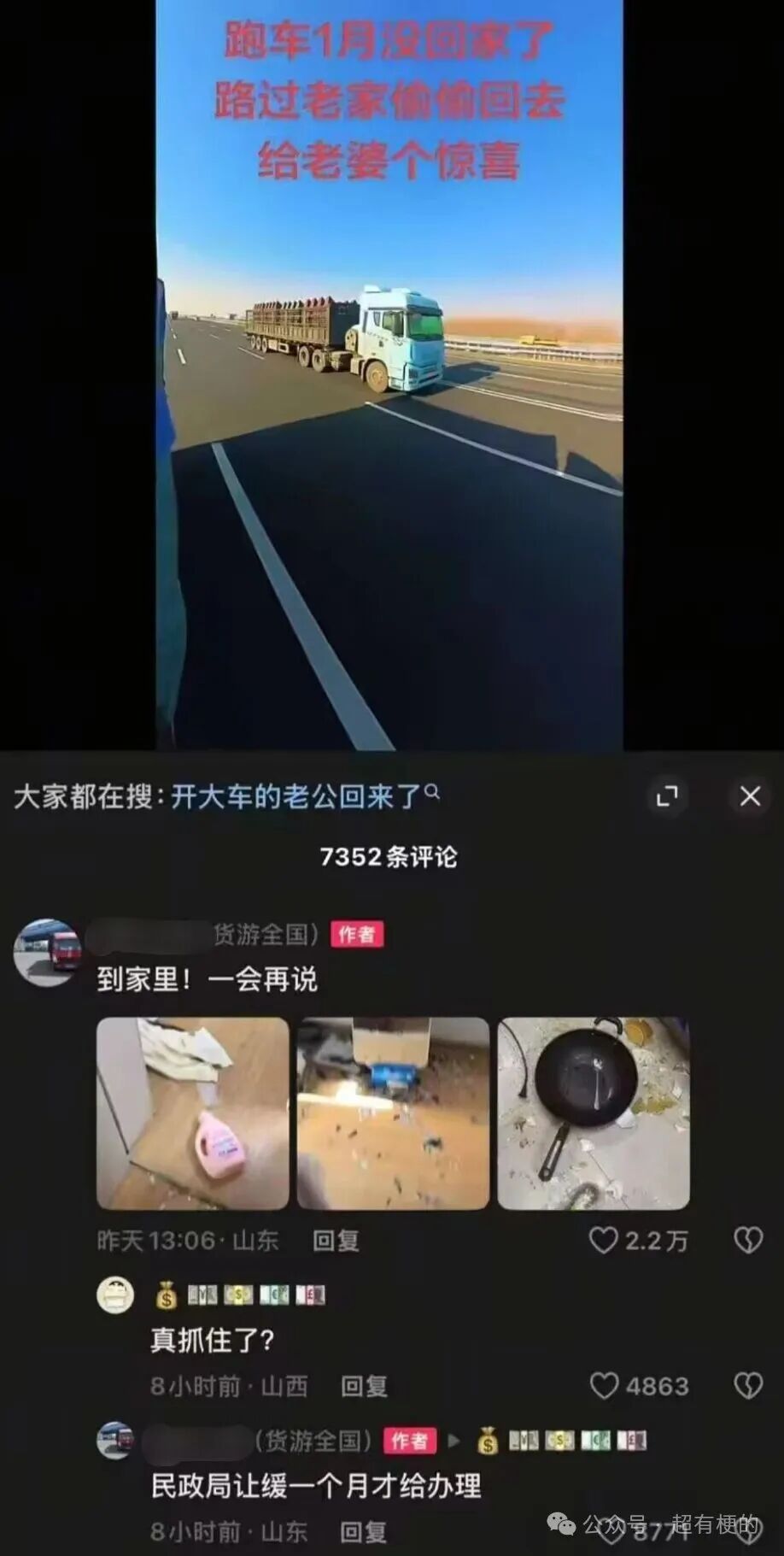Close the comments panel
This screenshot has height=1556, width=784.
click(x=749, y=796)
